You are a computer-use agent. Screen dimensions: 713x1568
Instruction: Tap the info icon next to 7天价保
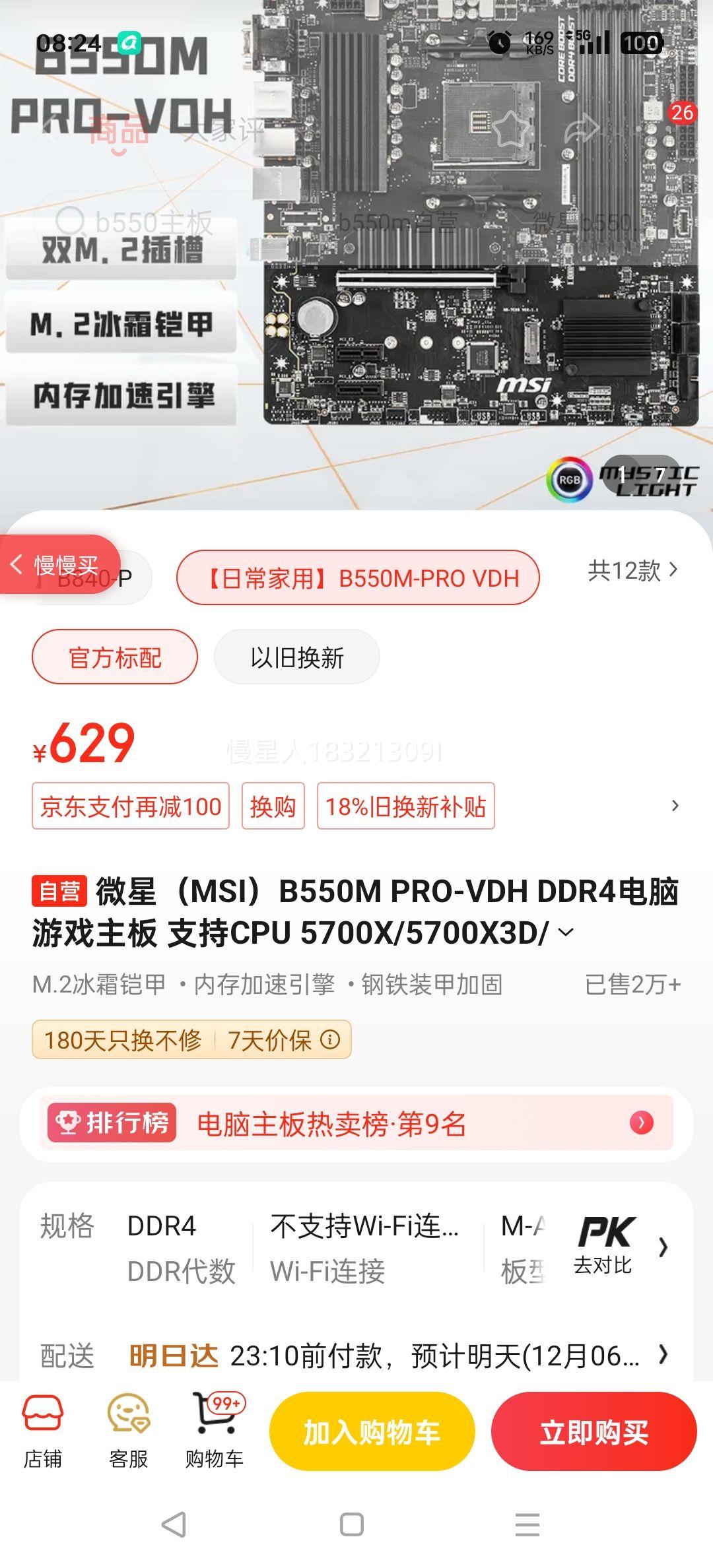(x=329, y=1039)
